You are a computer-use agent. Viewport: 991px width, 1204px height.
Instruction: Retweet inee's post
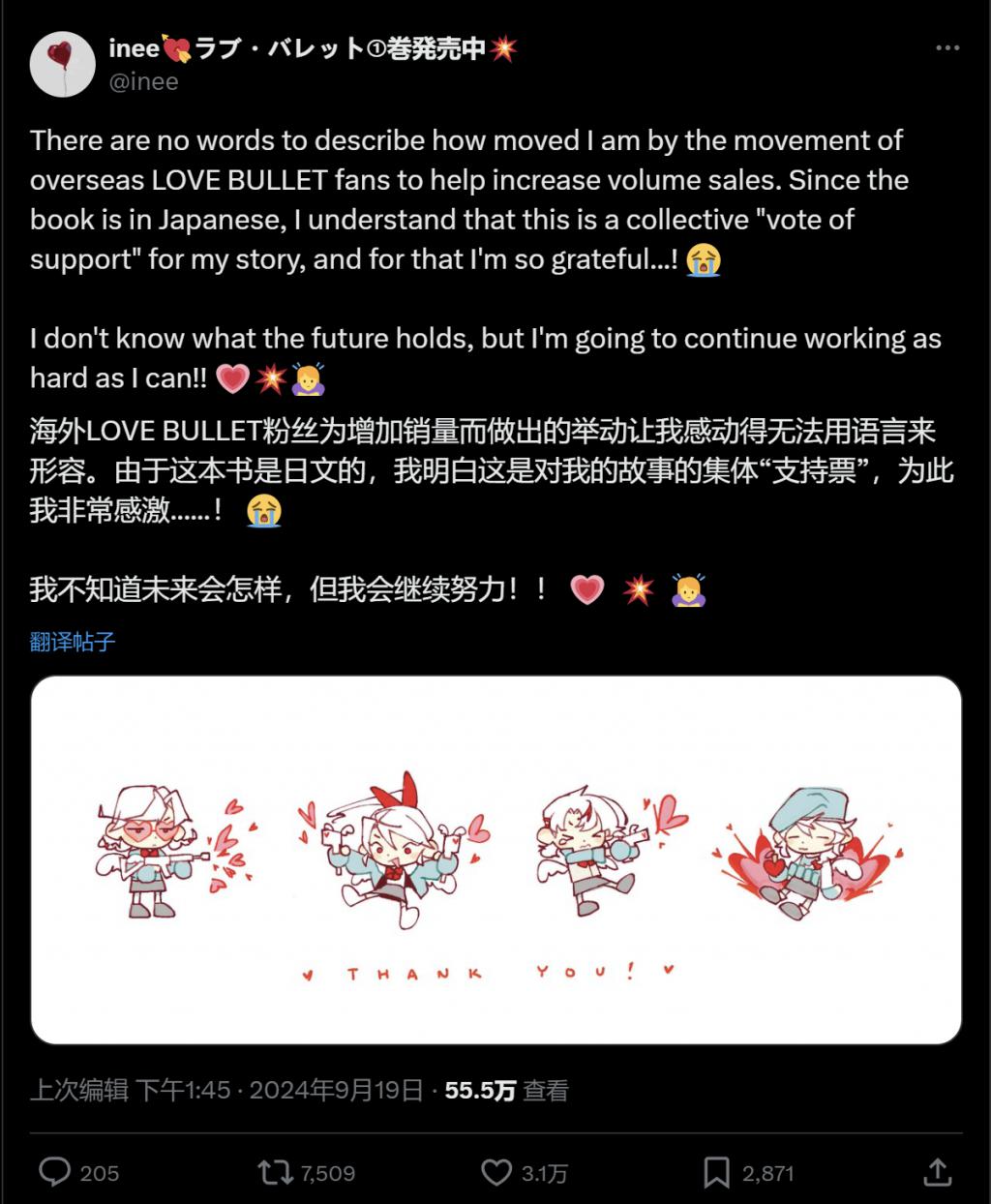pyautogui.click(x=276, y=1173)
